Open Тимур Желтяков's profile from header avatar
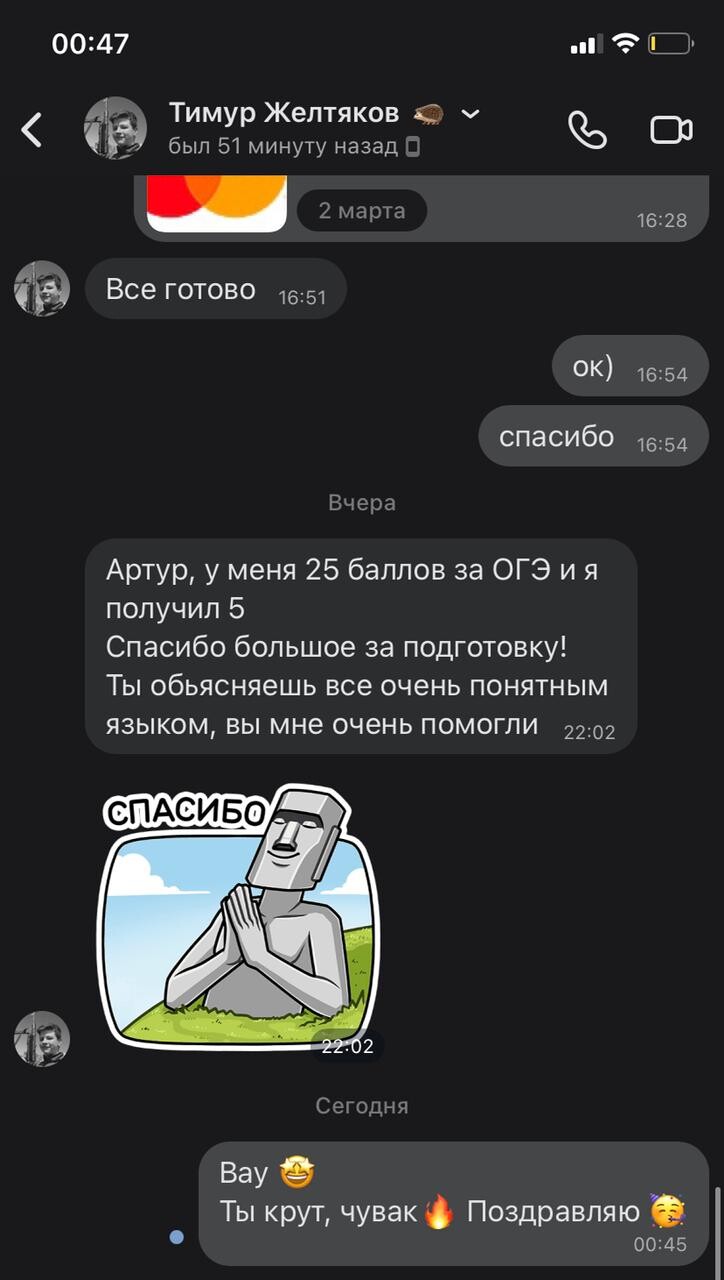Viewport: 724px width, 1280px height. (115, 128)
